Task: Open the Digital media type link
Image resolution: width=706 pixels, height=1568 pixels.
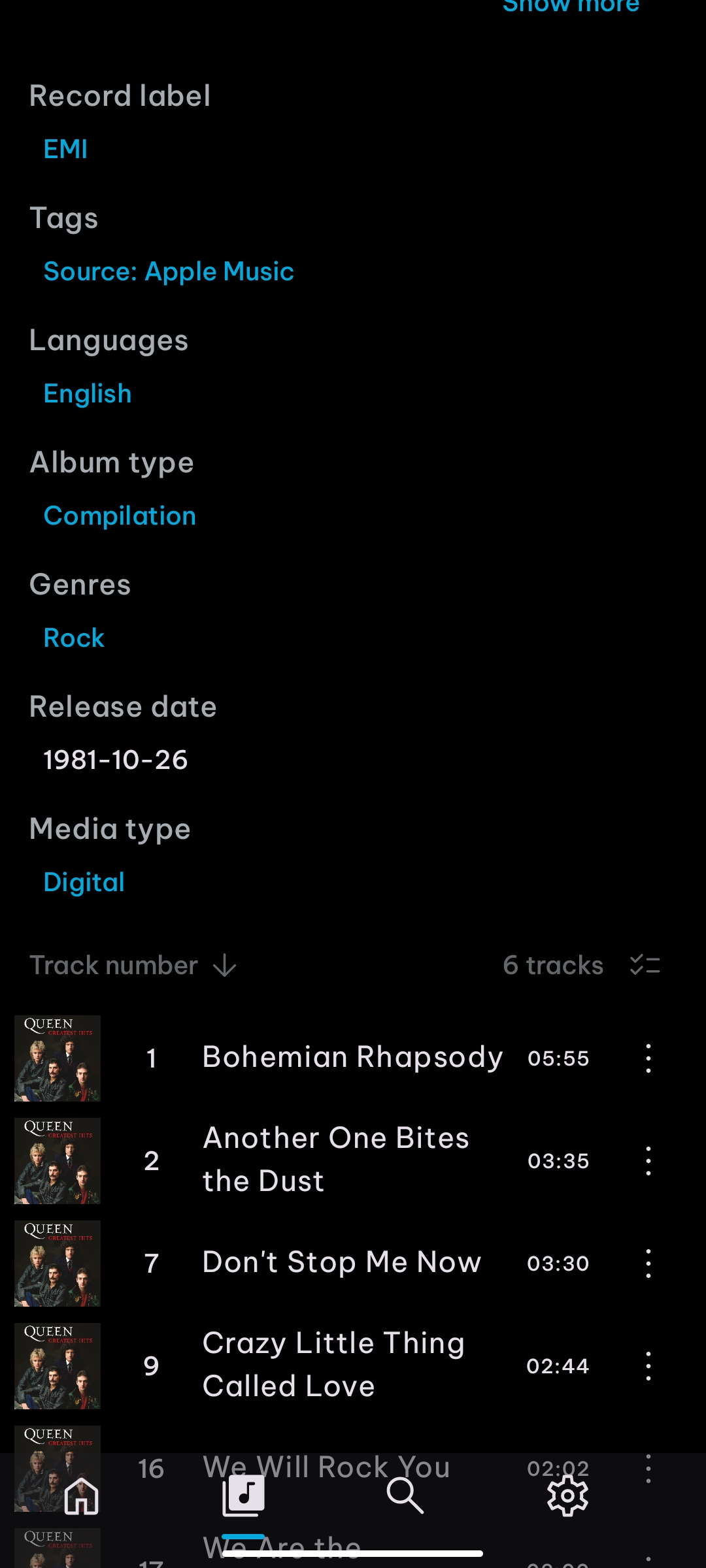Action: (84, 883)
